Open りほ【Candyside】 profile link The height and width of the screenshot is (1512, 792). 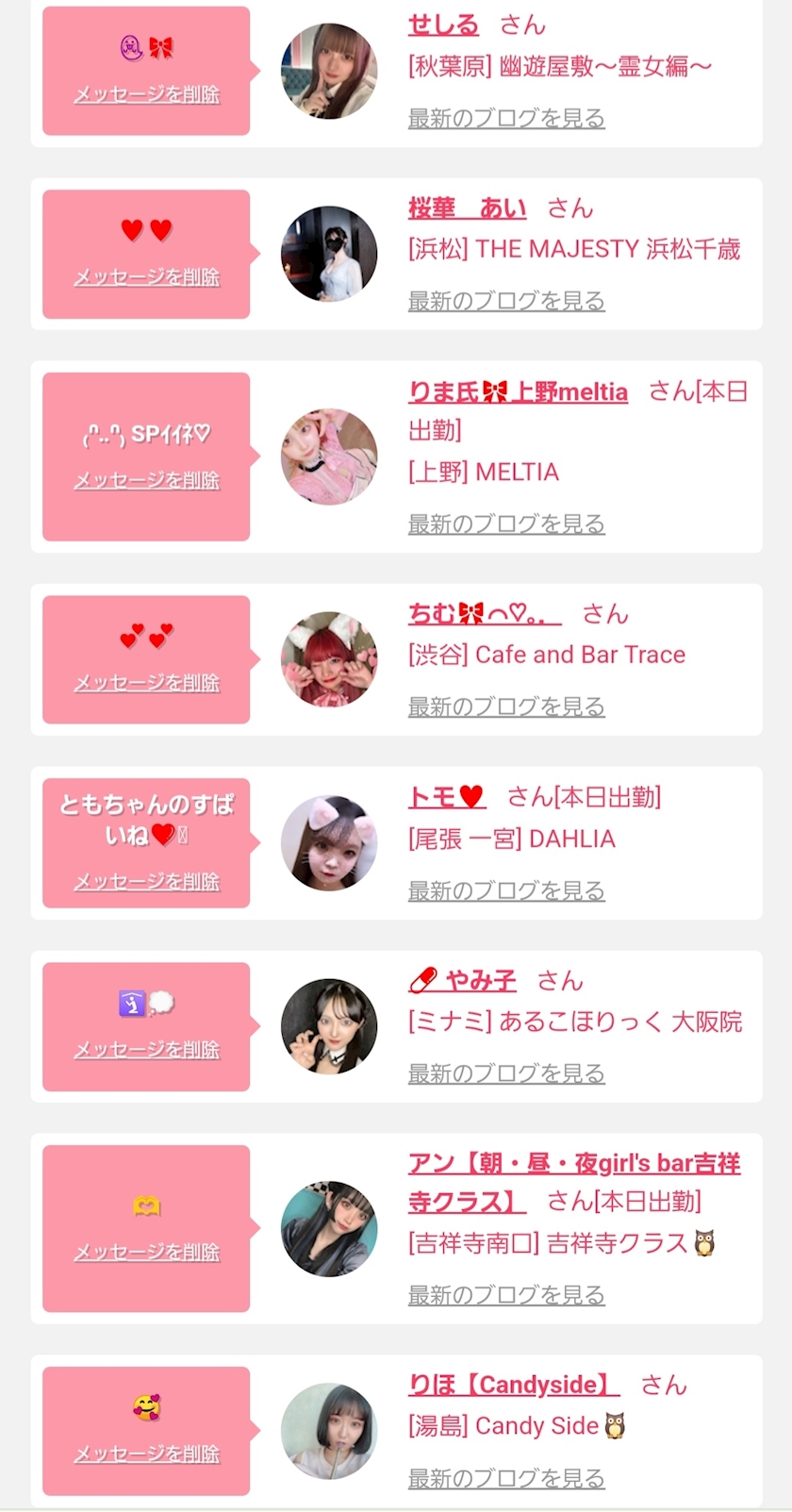coord(514,1385)
